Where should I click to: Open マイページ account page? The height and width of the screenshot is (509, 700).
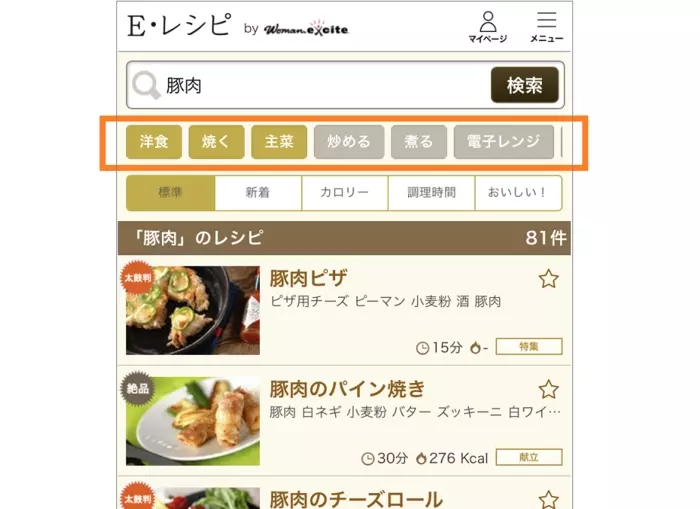click(487, 27)
